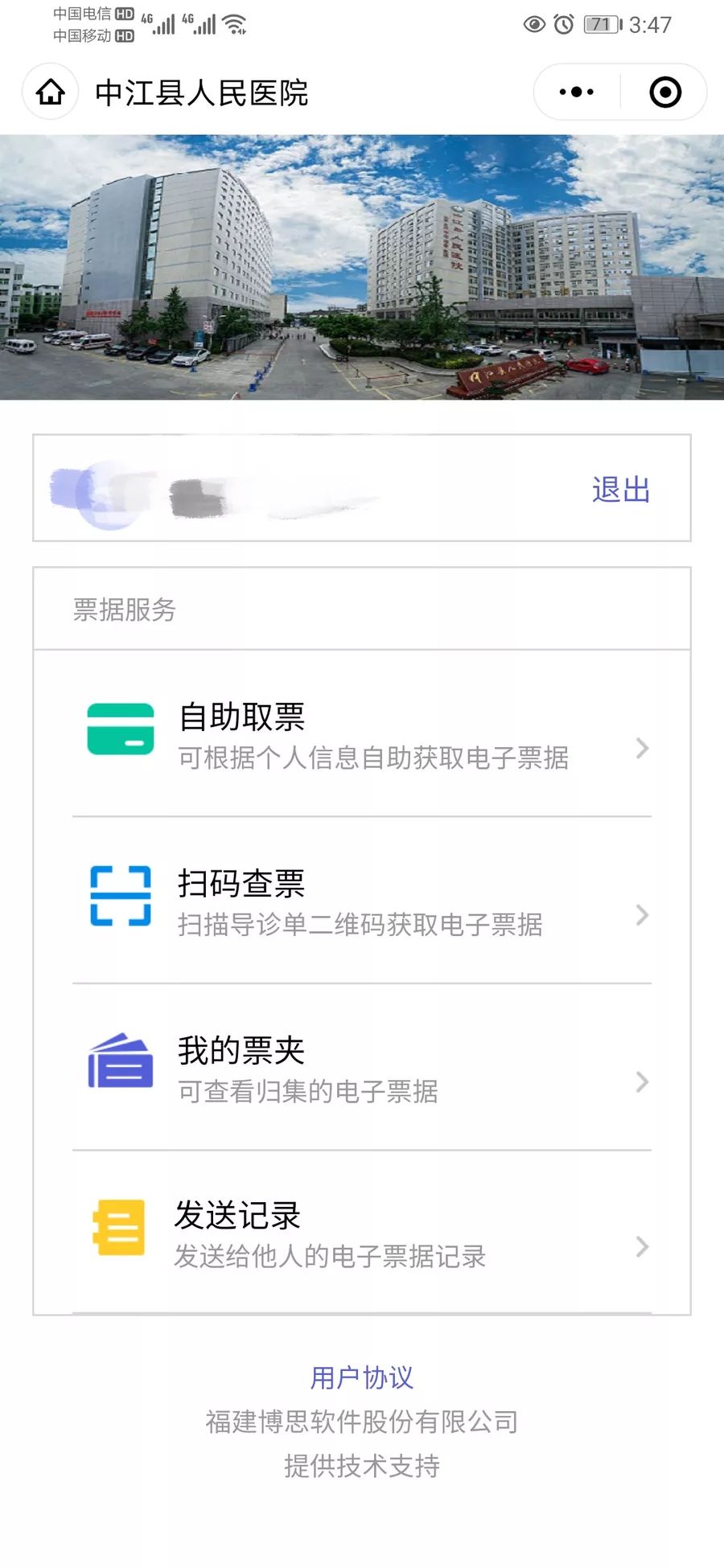
Task: Select the 自助取票 card icon
Action: point(119,730)
